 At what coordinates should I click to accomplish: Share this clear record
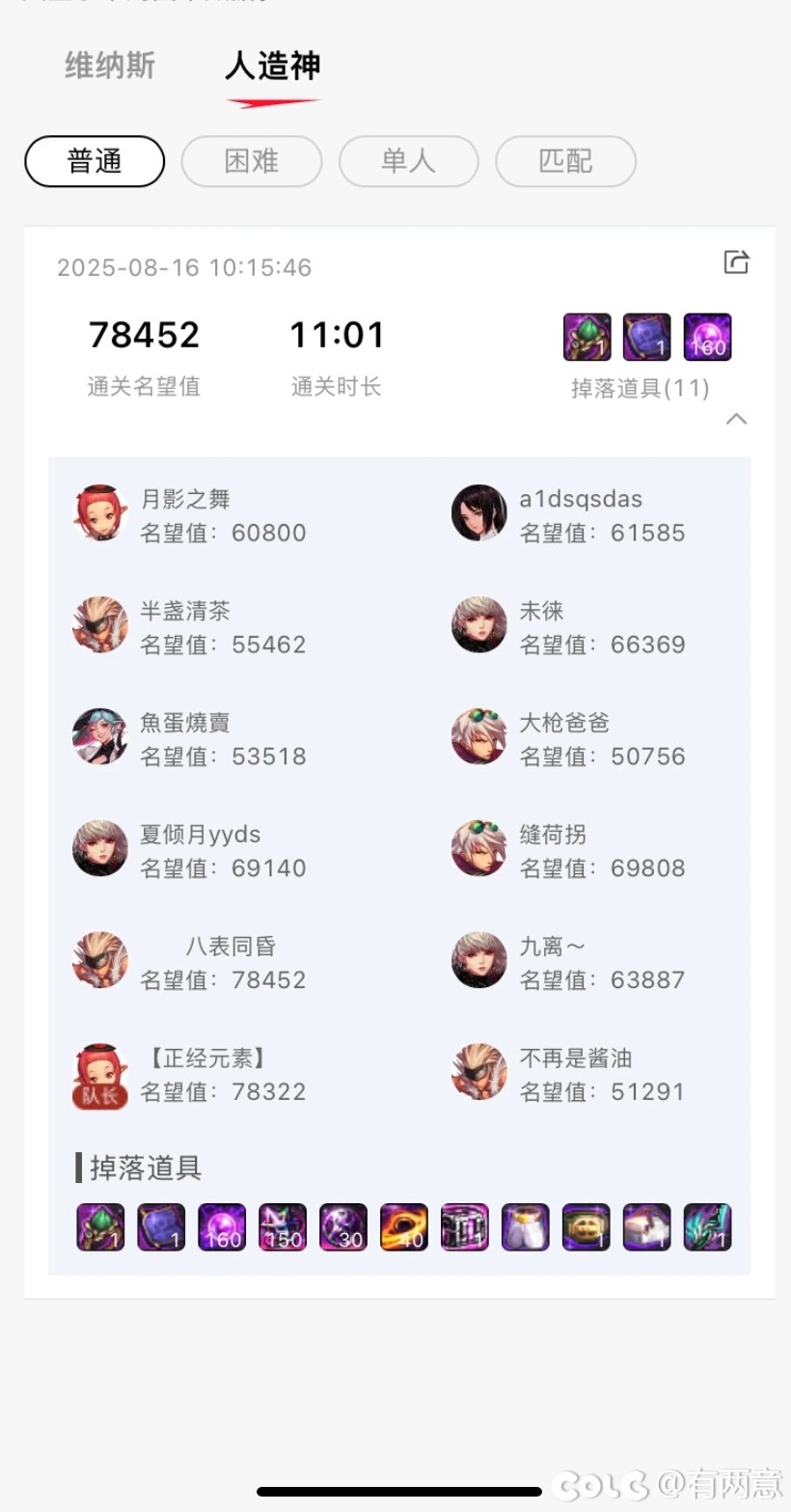pos(736,261)
